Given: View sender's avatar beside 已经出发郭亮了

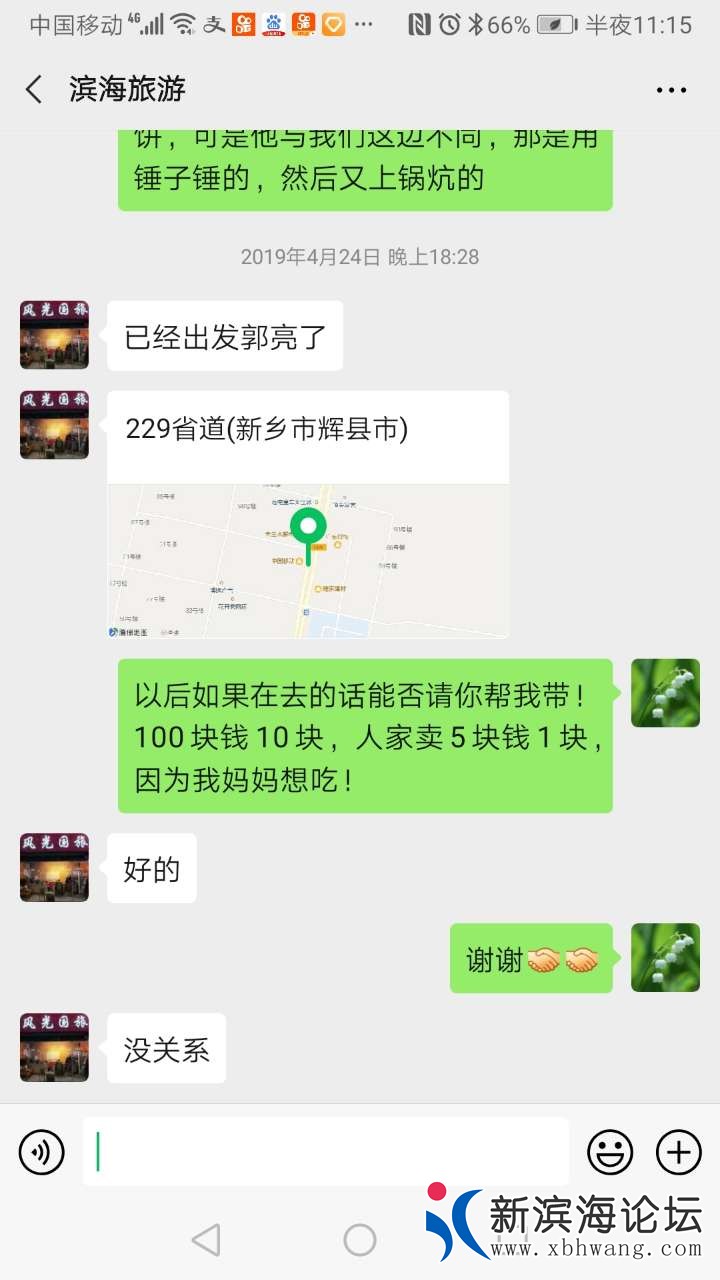Looking at the screenshot, I should point(54,335).
